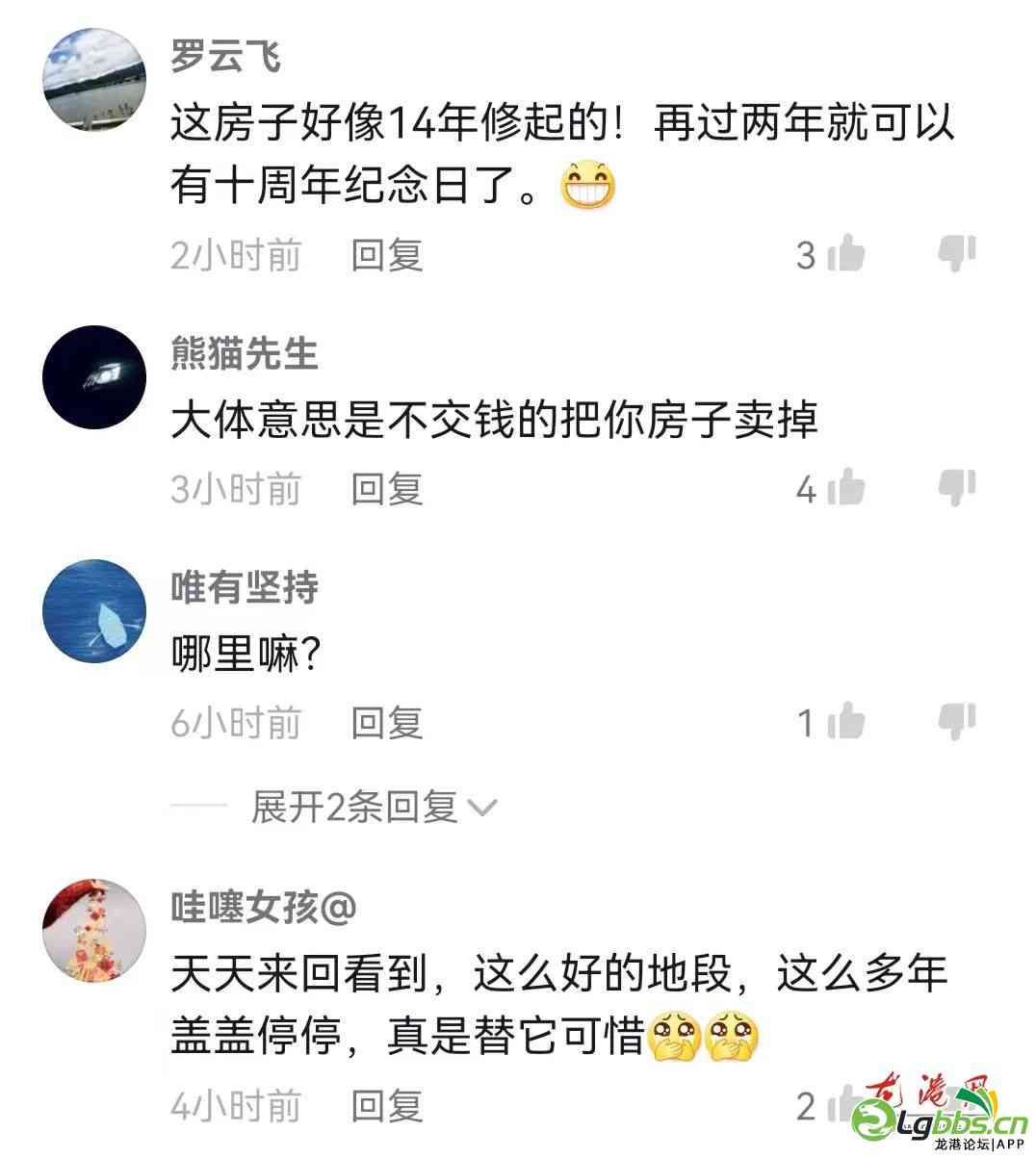Reply to 唯有坚持's comment
This screenshot has height=1158, width=1036.
pyautogui.click(x=387, y=723)
